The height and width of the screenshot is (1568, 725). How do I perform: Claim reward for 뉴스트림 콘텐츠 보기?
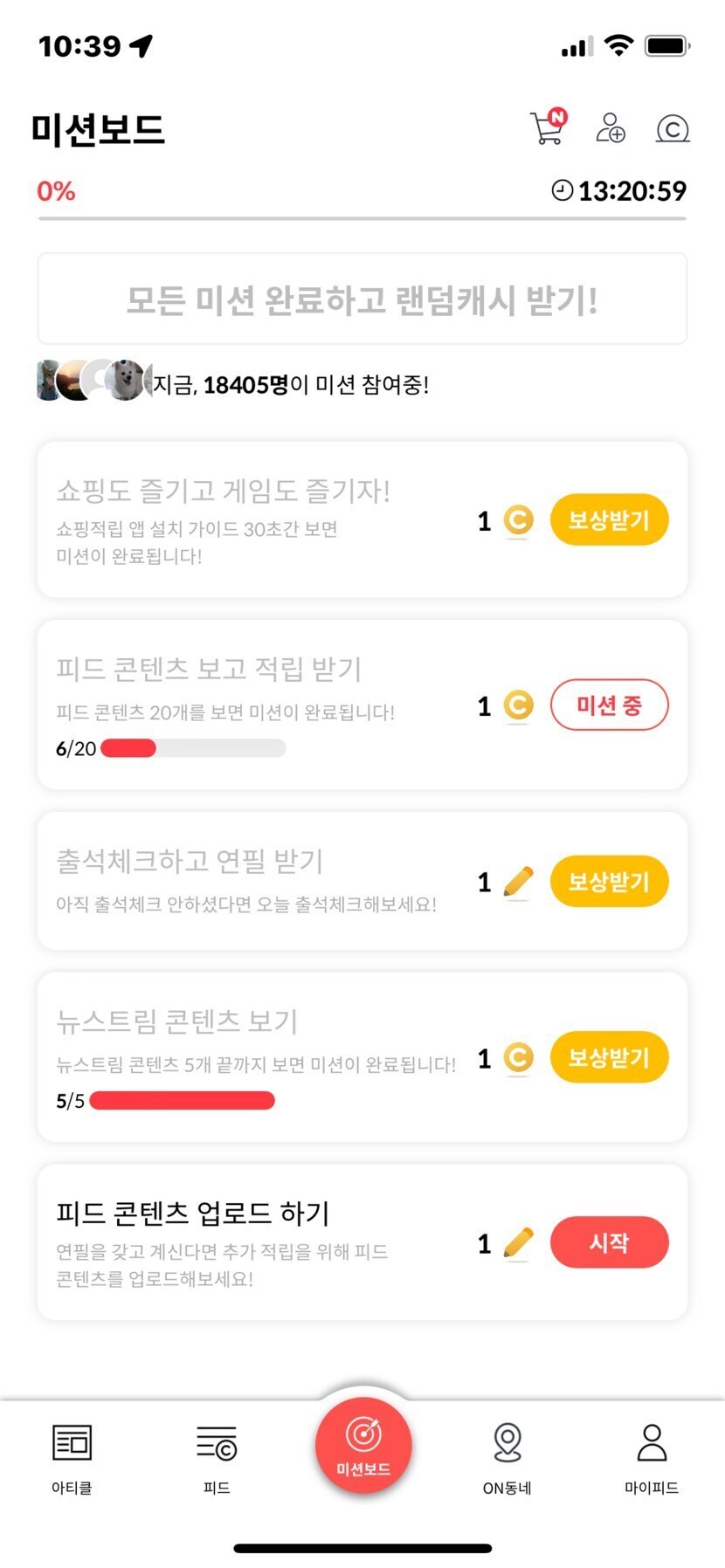point(609,1058)
